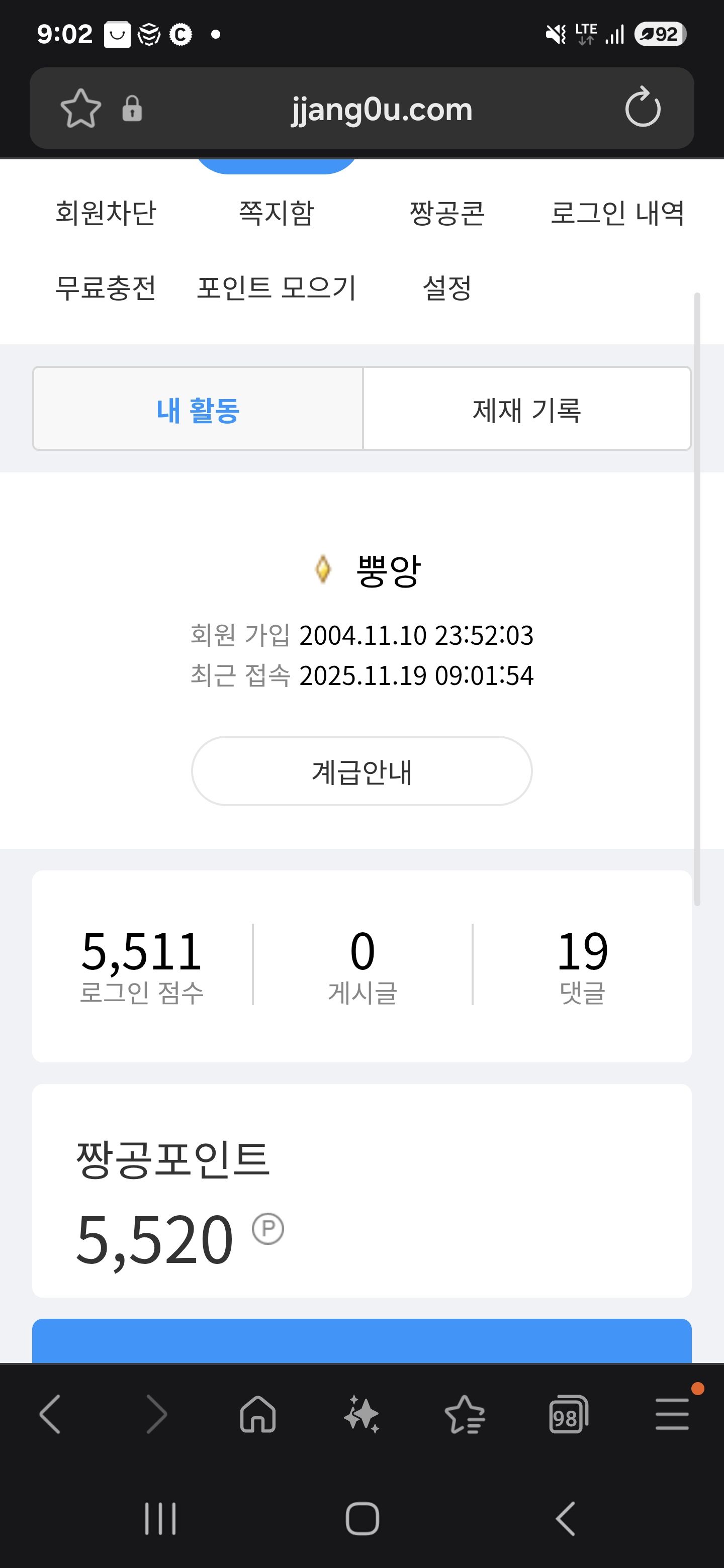
Task: Open the 쪽지함 inbox
Action: click(276, 213)
